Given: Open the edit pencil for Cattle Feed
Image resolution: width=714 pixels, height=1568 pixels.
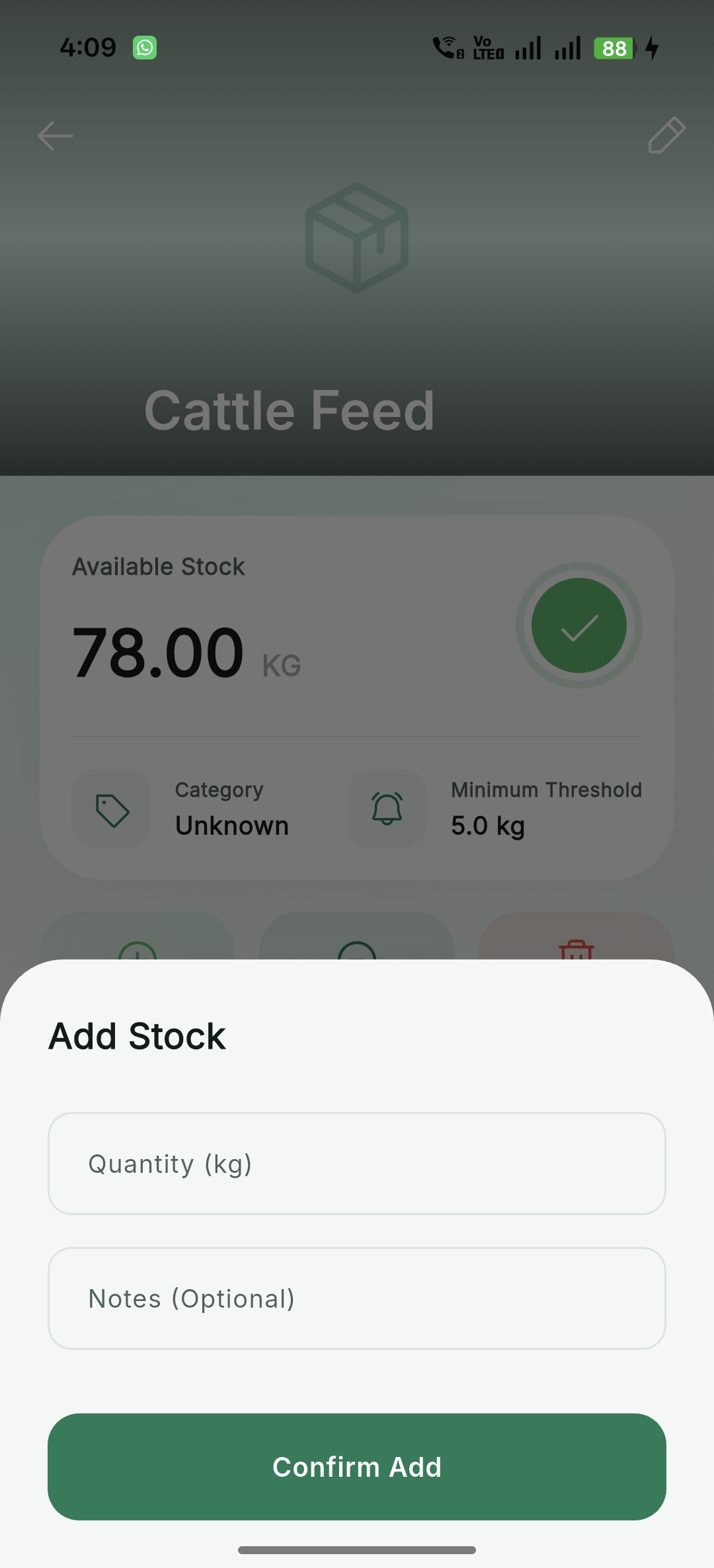Looking at the screenshot, I should click(x=666, y=136).
